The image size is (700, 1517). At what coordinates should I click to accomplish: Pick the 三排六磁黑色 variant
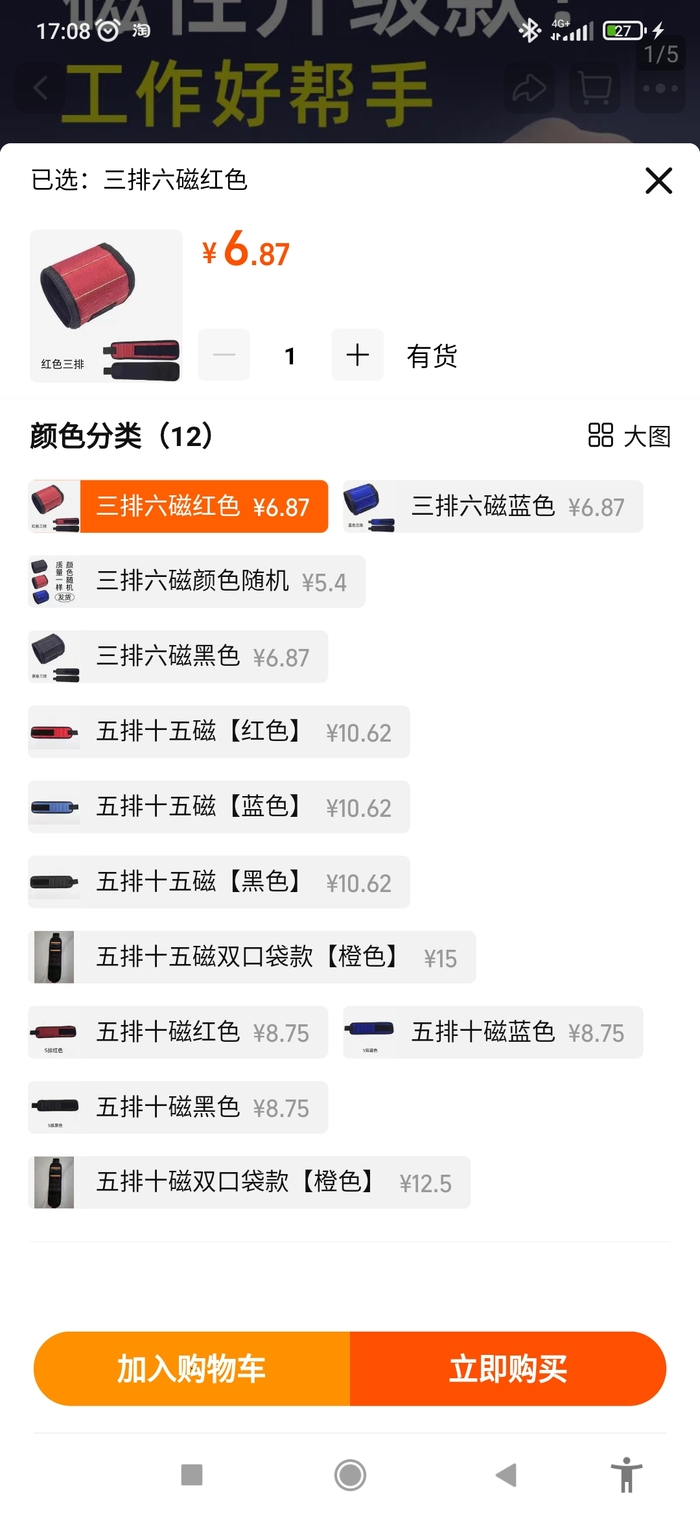tap(178, 657)
